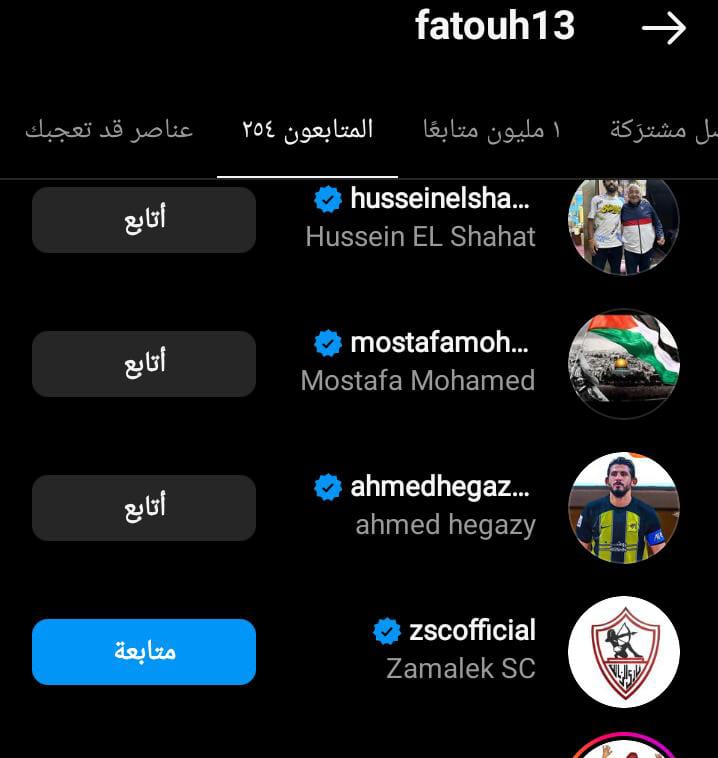Follow Zamalek SC with the متابعة button
The height and width of the screenshot is (758, 718).
[144, 652]
